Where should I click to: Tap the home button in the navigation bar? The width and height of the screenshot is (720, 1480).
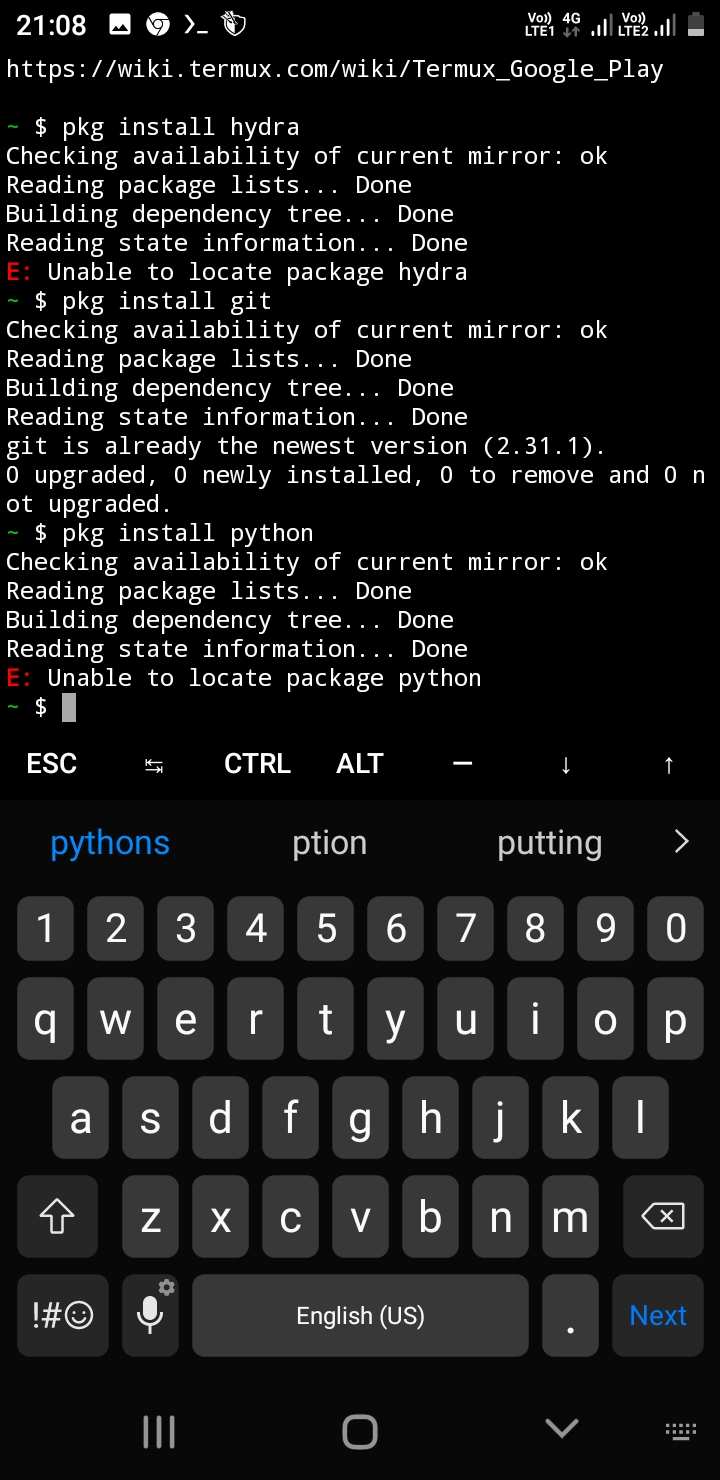click(359, 1430)
